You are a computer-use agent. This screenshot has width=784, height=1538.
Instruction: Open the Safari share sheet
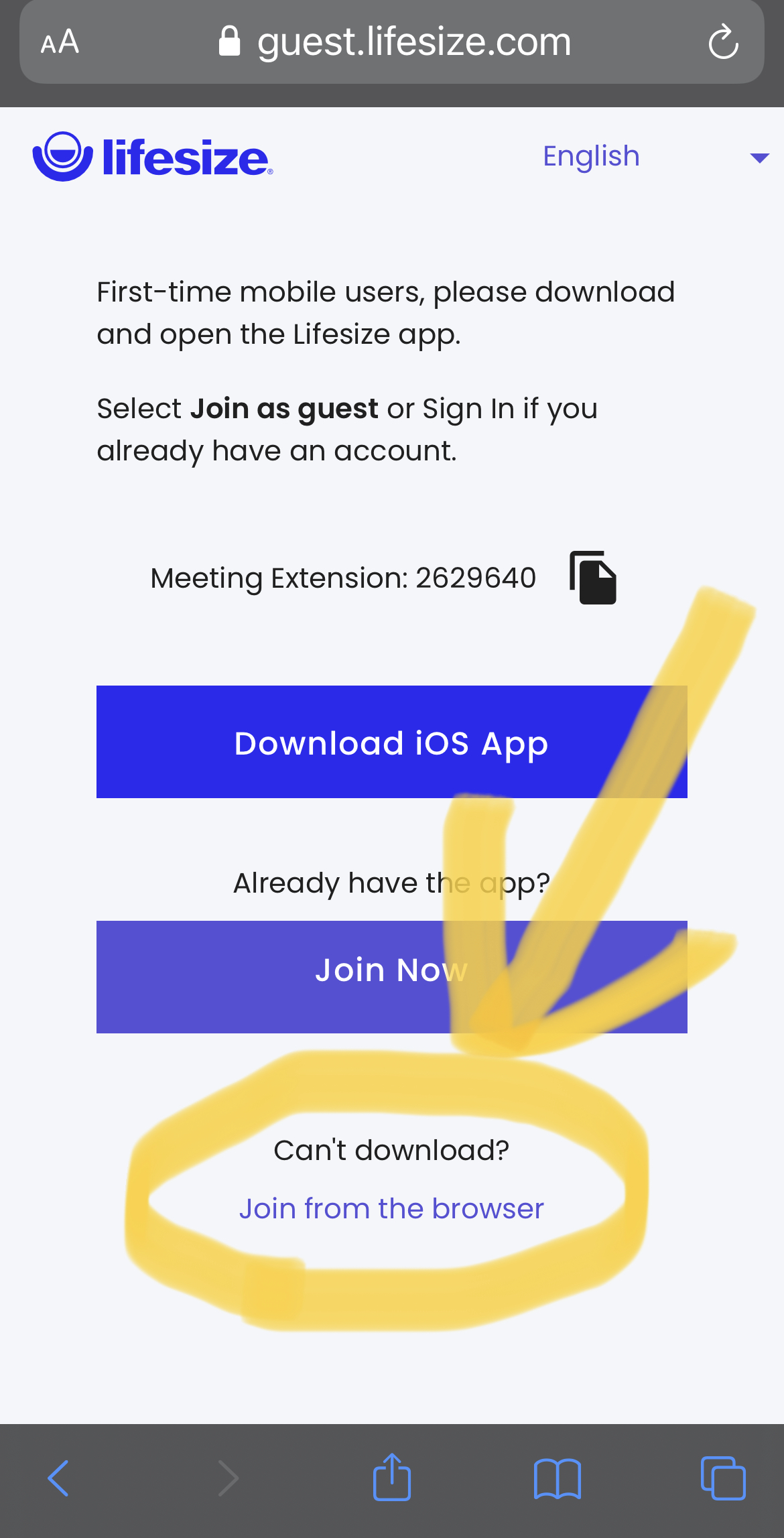392,1476
